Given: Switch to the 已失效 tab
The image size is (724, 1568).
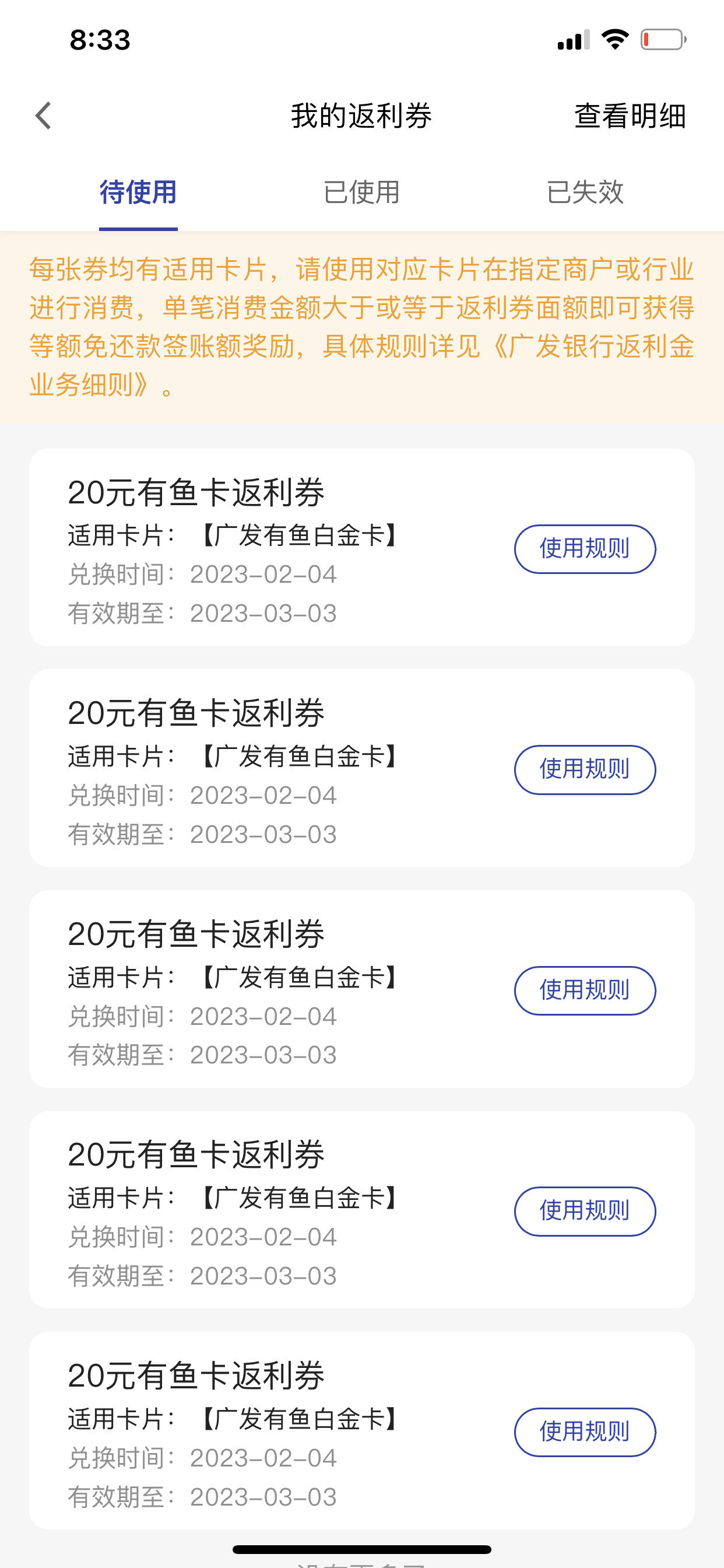Looking at the screenshot, I should 585,192.
